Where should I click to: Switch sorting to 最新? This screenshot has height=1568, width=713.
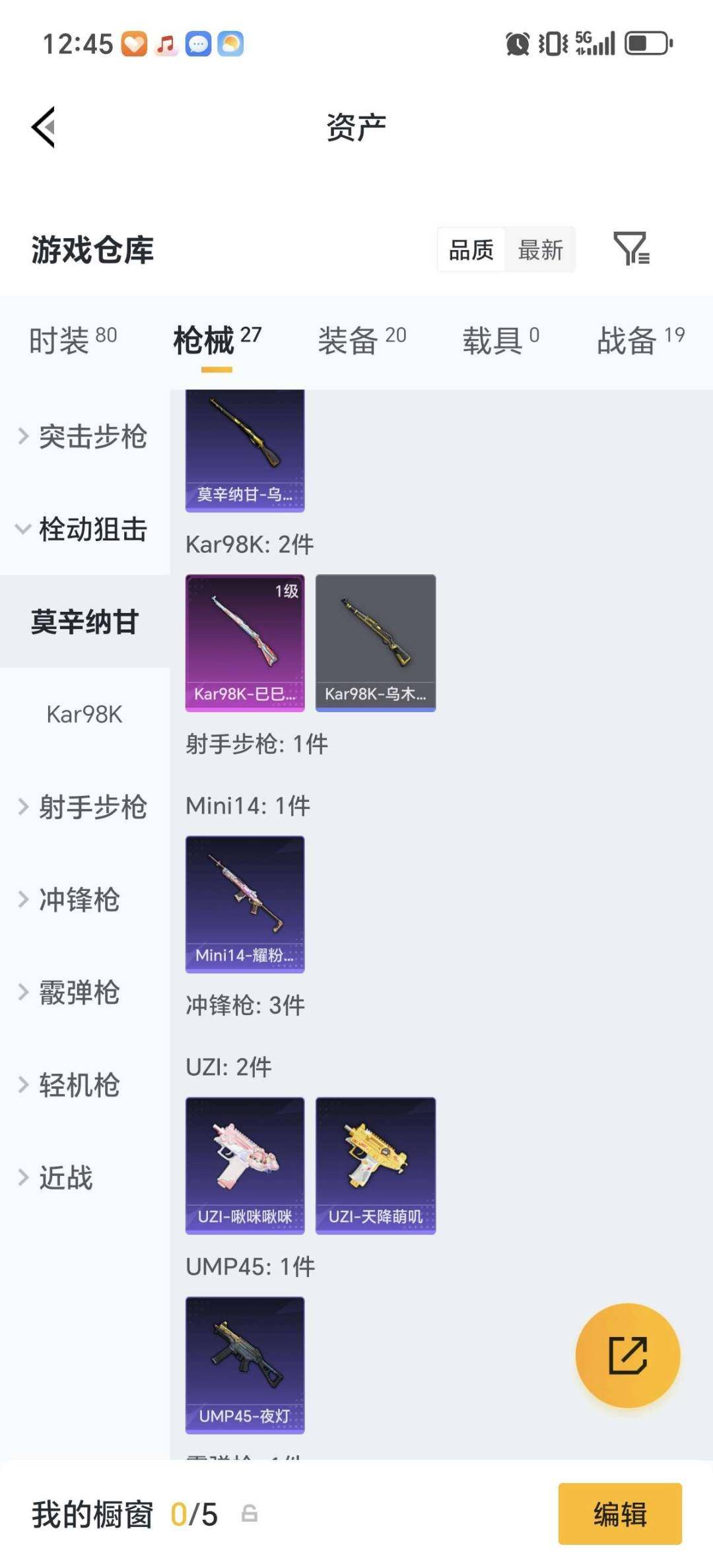tap(541, 249)
